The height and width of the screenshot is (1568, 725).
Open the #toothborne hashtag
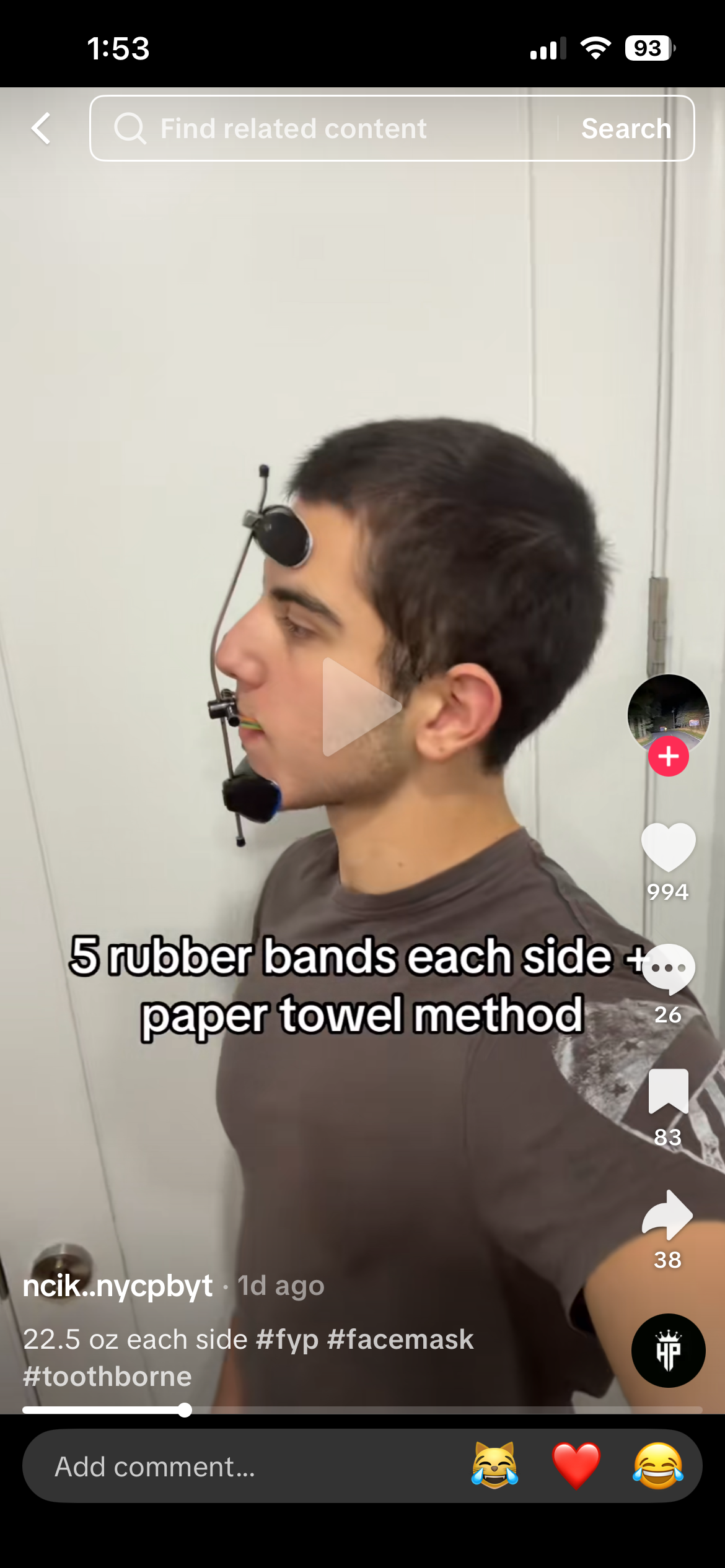(107, 1377)
